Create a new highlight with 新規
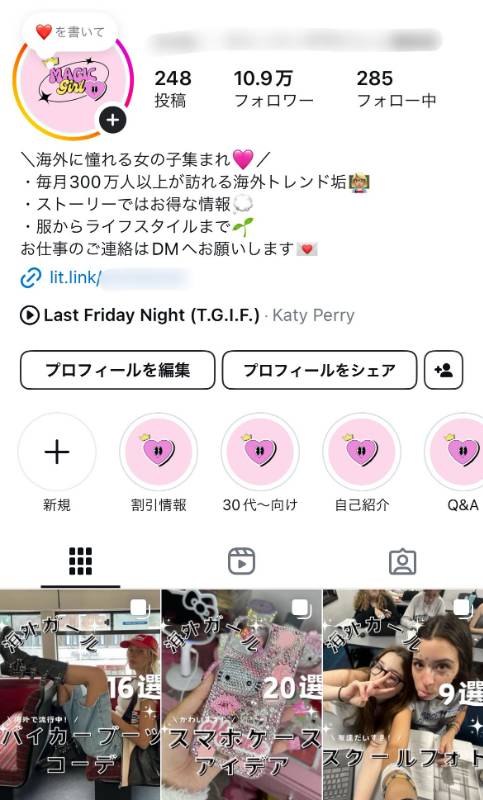This screenshot has height=800, width=483. click(x=57, y=452)
